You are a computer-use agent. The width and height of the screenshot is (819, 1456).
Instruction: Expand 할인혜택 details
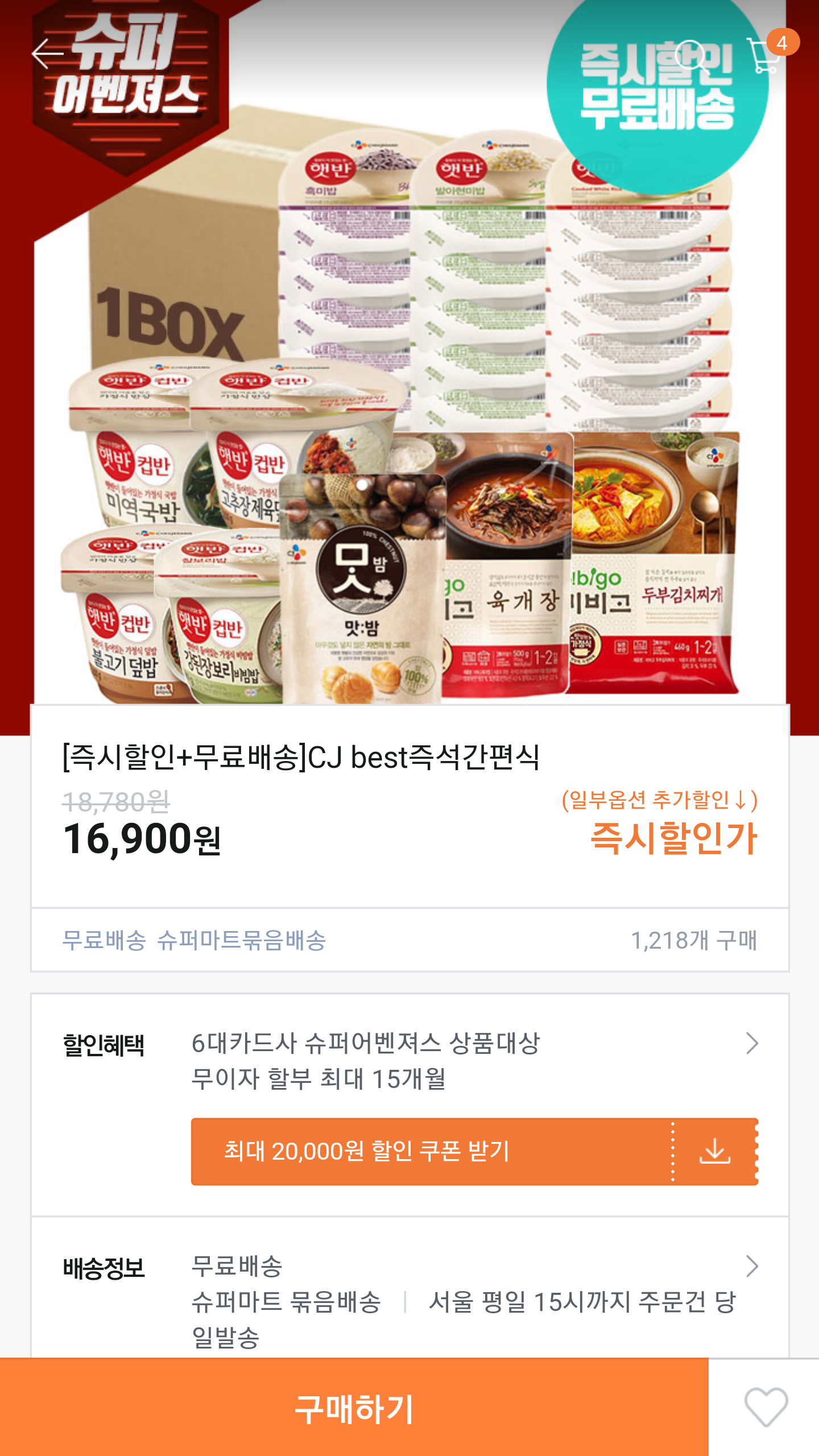[x=751, y=1044]
